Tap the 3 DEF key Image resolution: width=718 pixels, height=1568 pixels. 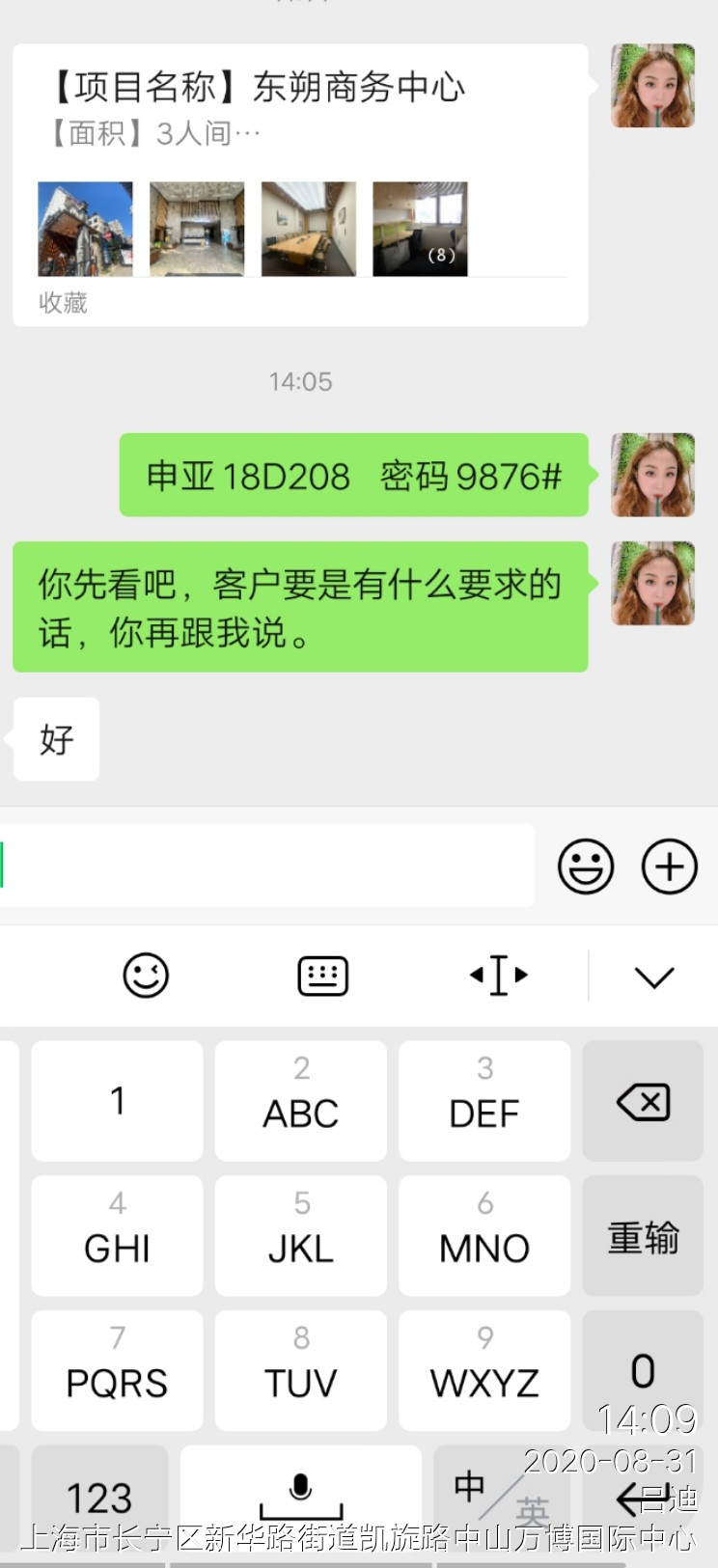click(483, 1100)
